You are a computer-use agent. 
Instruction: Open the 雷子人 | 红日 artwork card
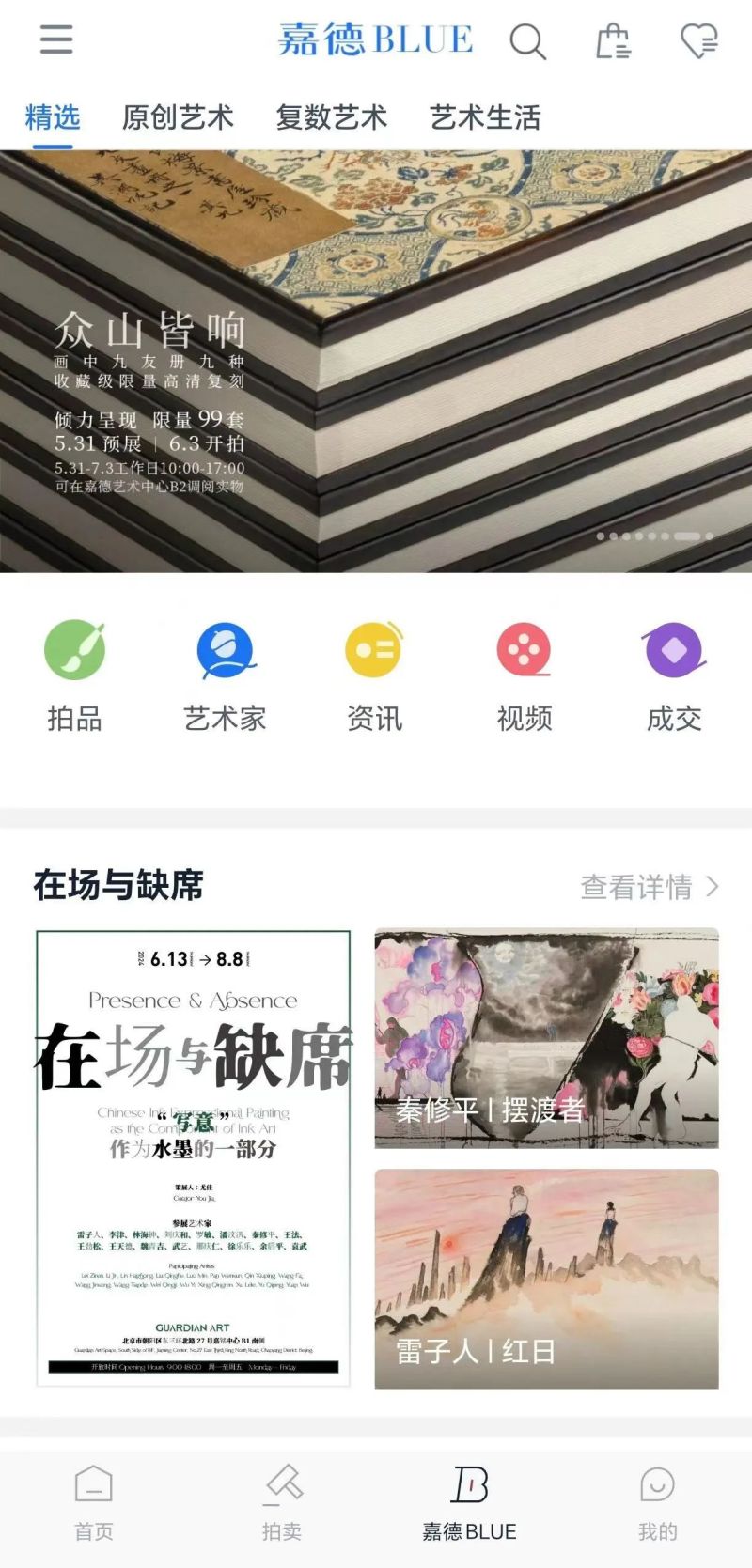546,1279
